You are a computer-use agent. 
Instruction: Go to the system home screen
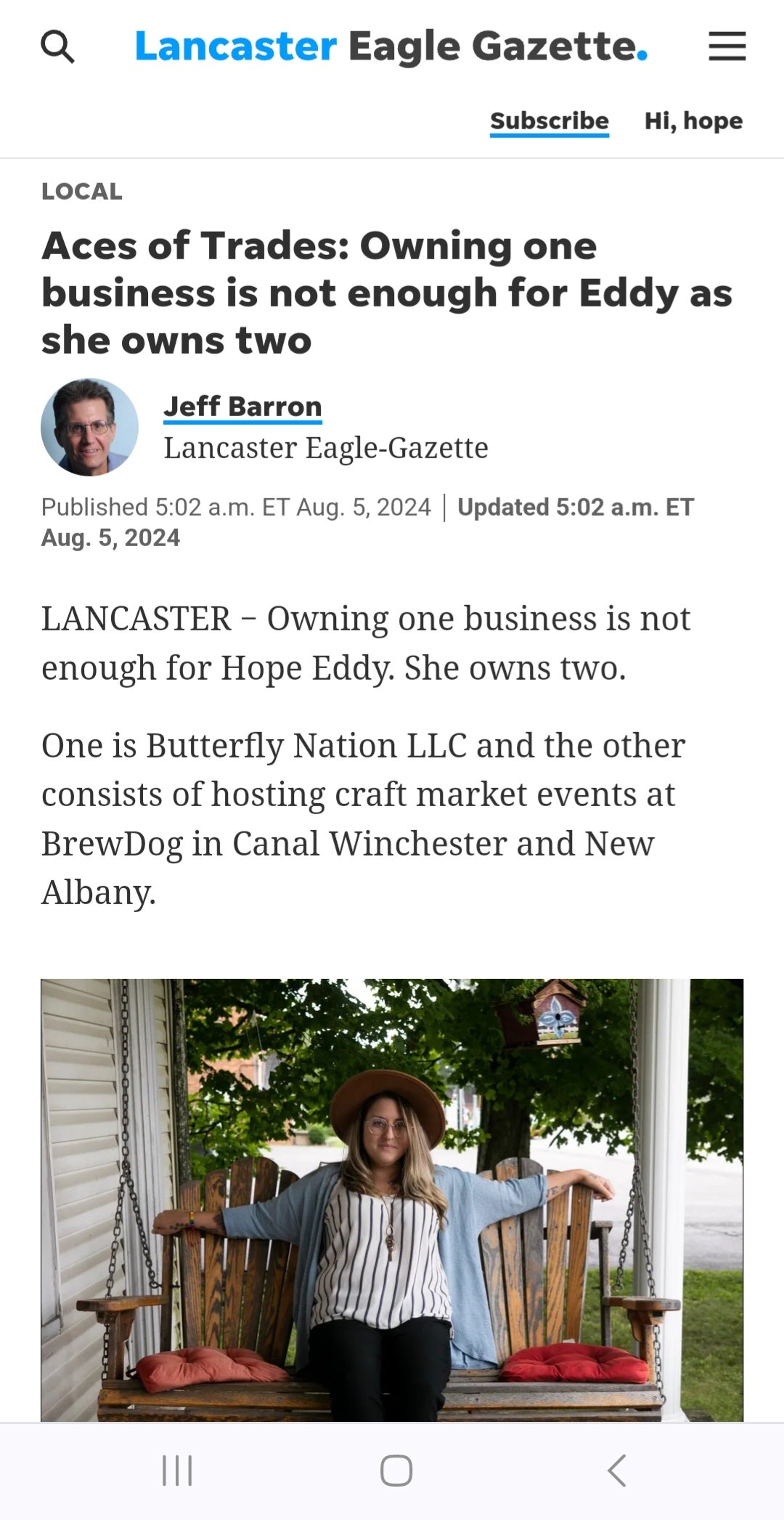coord(396,1471)
